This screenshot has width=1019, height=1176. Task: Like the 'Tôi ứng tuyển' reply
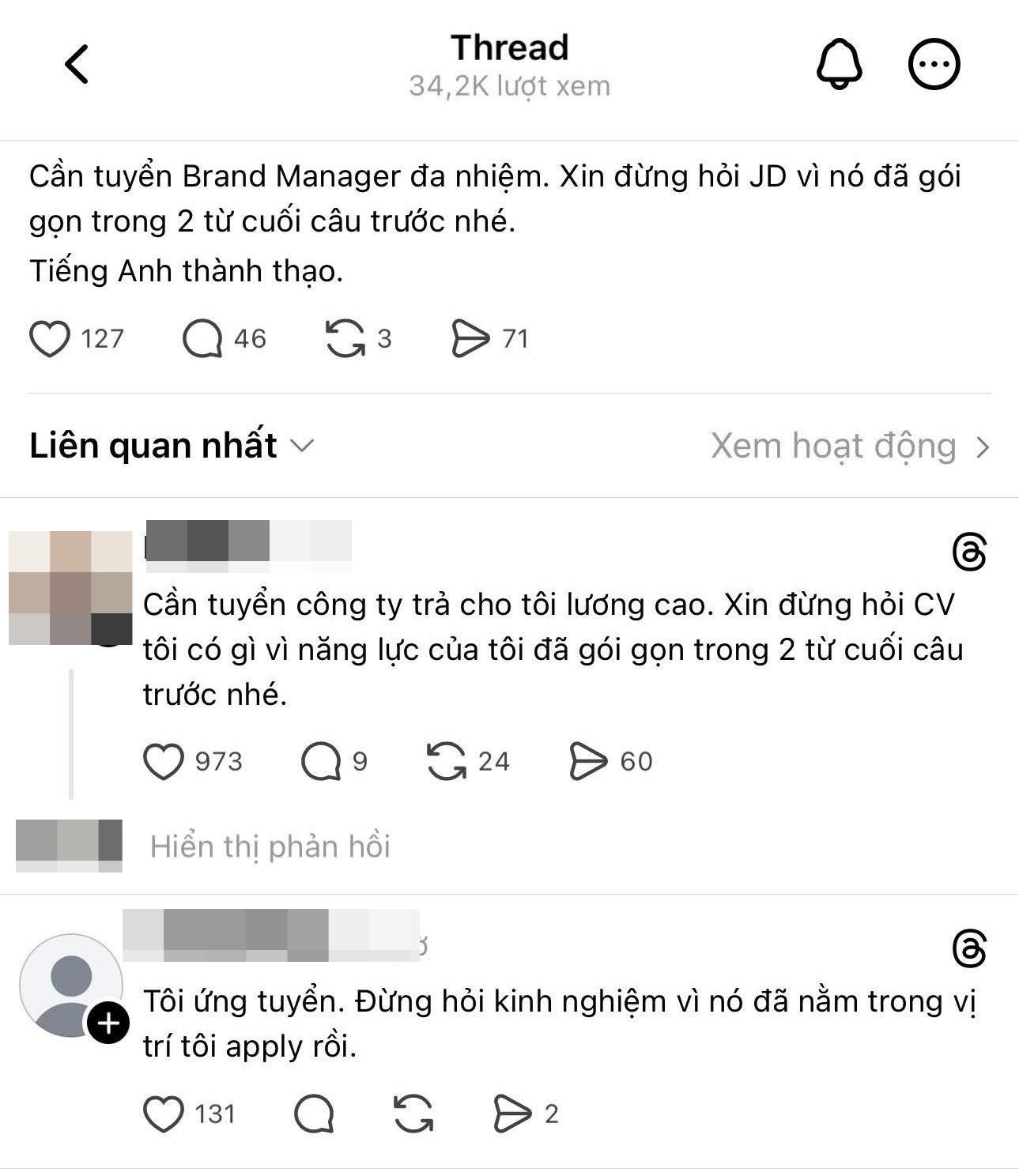164,1114
